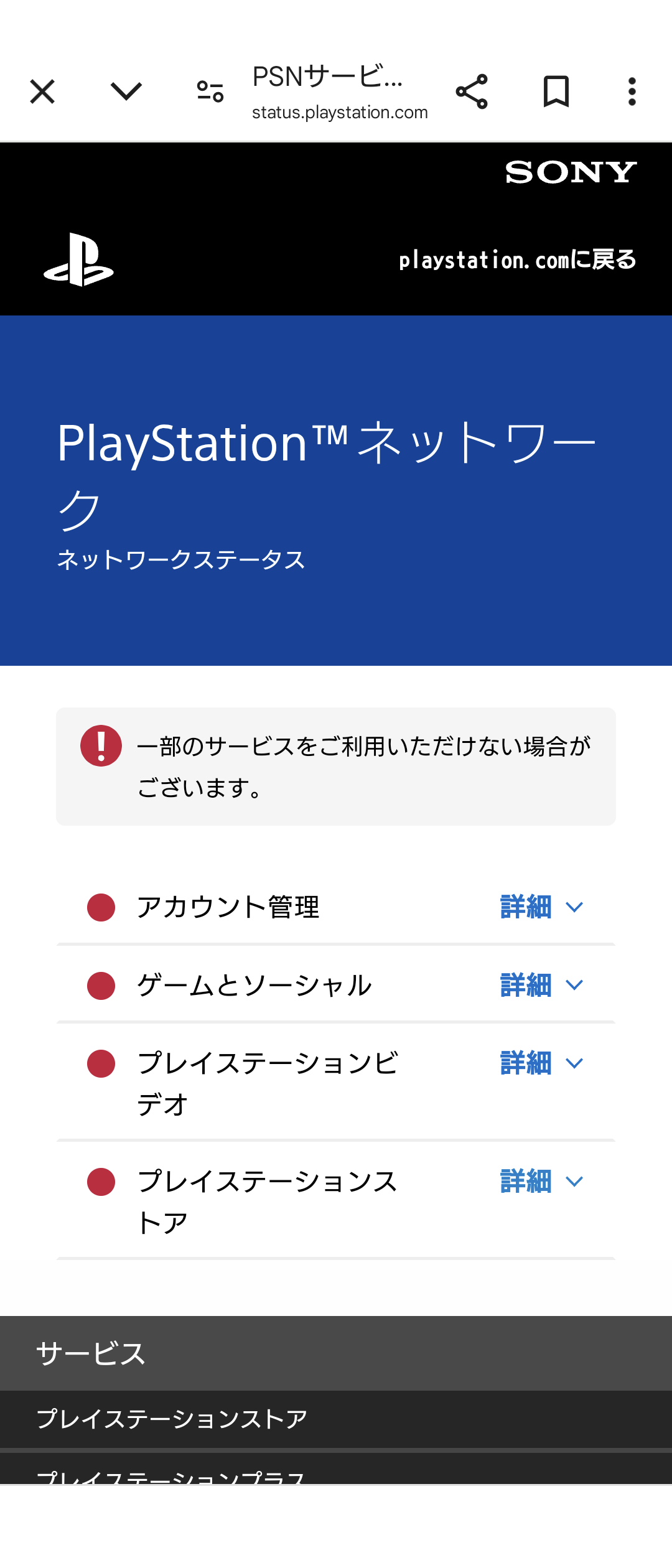Open プレイステーションストア under サービス
This screenshot has height=1568, width=672.
click(172, 1419)
